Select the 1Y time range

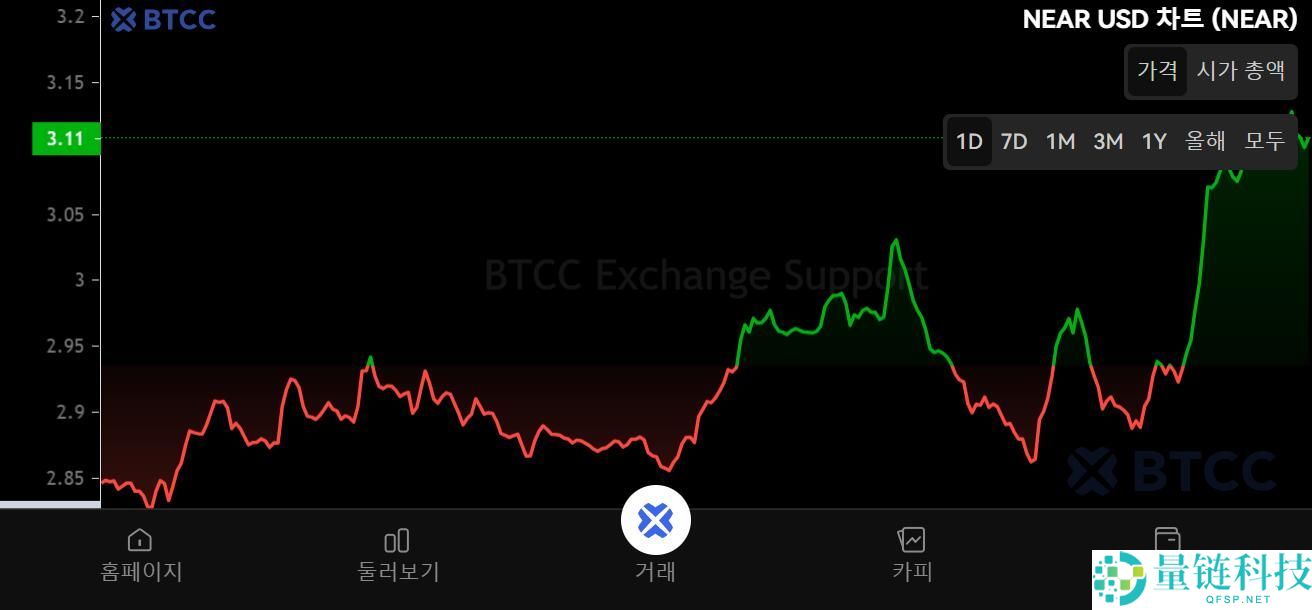coord(1154,141)
